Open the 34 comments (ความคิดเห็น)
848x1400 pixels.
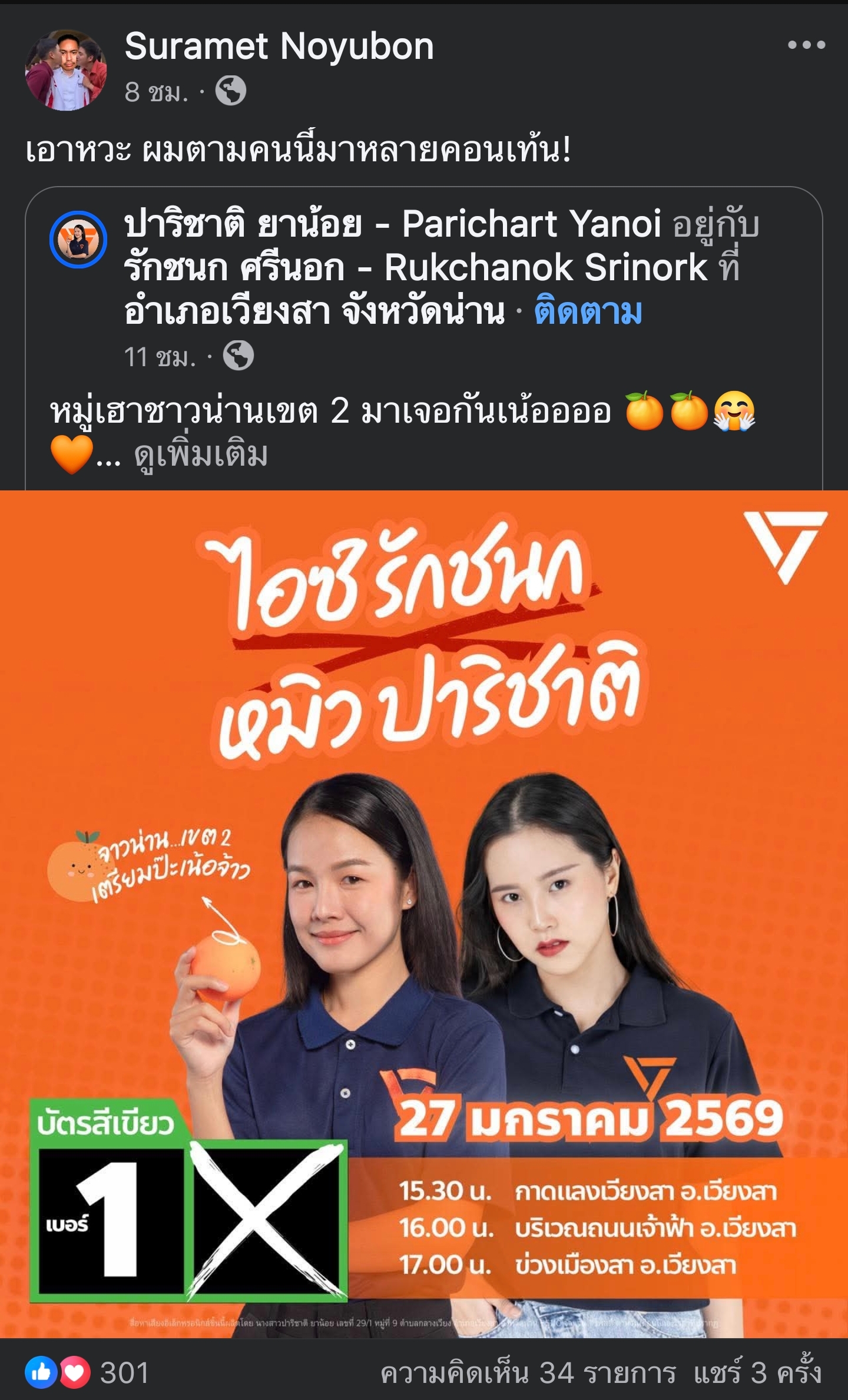pyautogui.click(x=528, y=1373)
